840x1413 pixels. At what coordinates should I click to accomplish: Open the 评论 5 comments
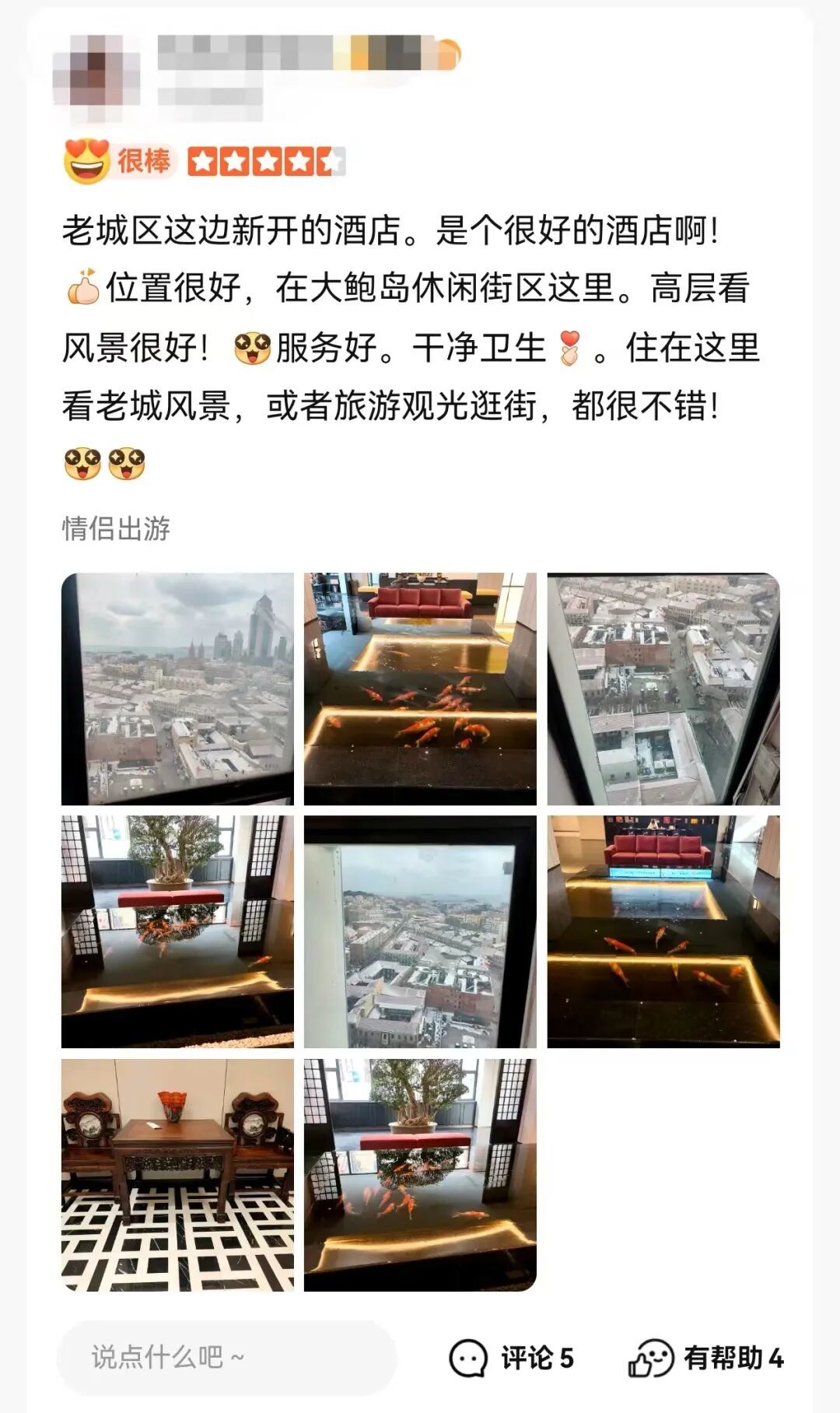(x=512, y=1358)
